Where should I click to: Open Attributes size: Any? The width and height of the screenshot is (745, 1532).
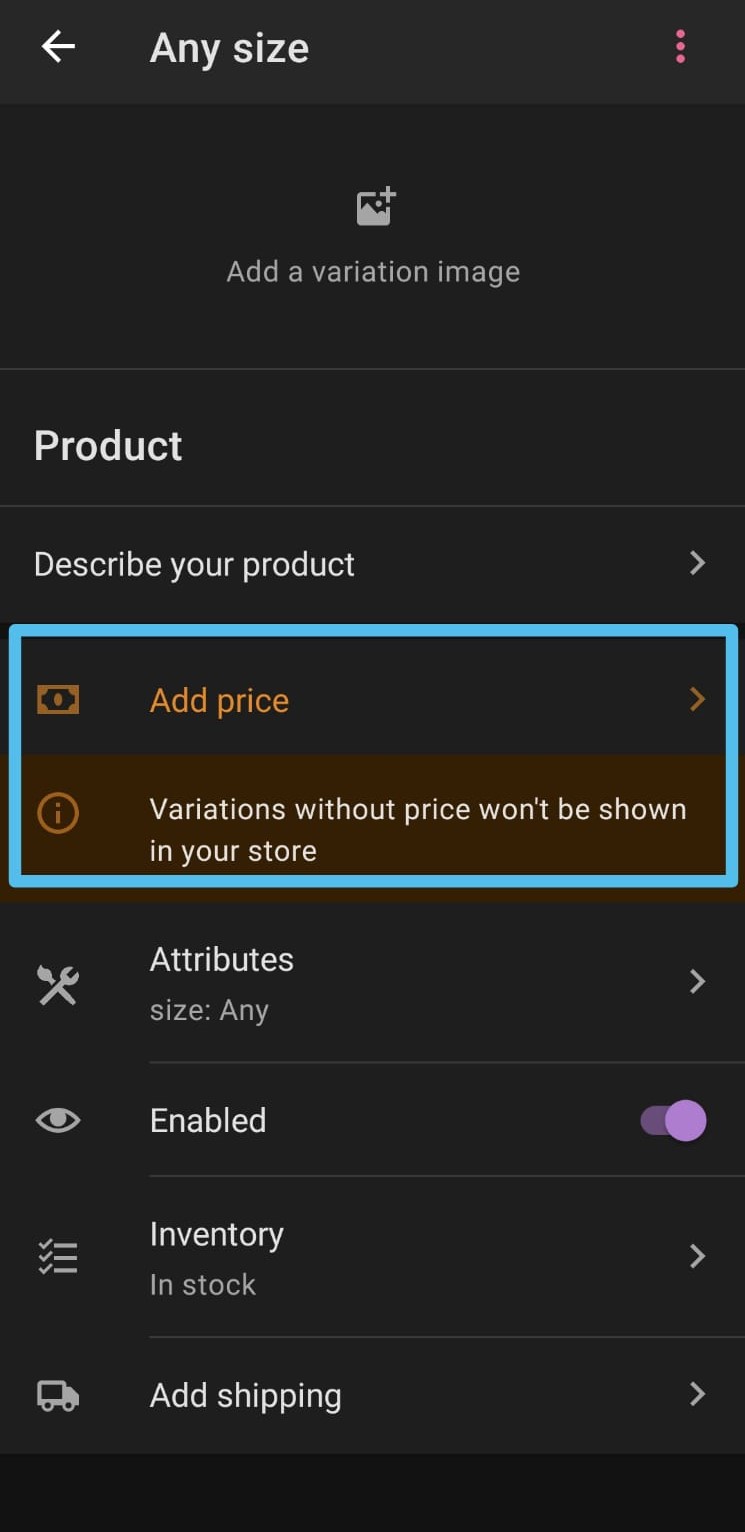click(372, 983)
